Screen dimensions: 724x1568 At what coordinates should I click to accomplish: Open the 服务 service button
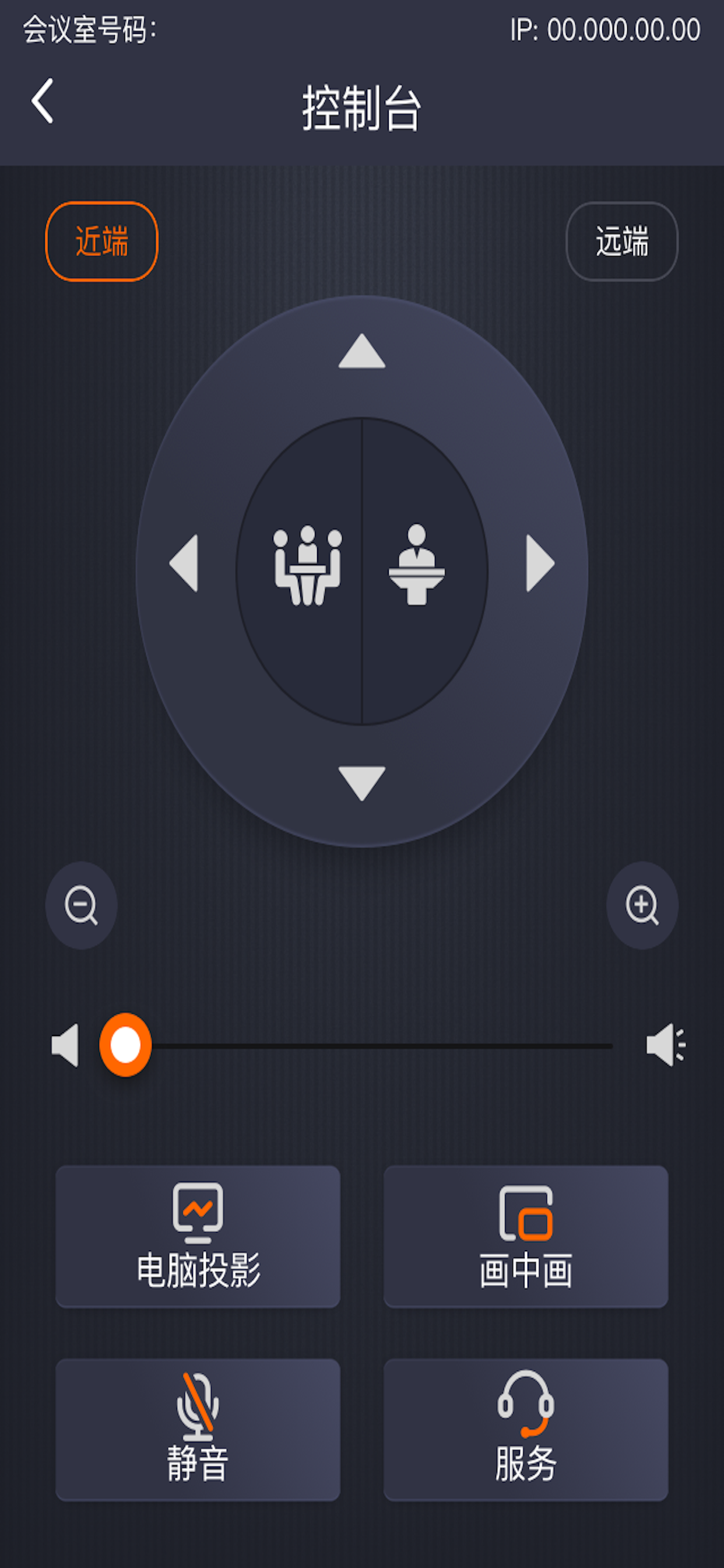(x=526, y=1430)
